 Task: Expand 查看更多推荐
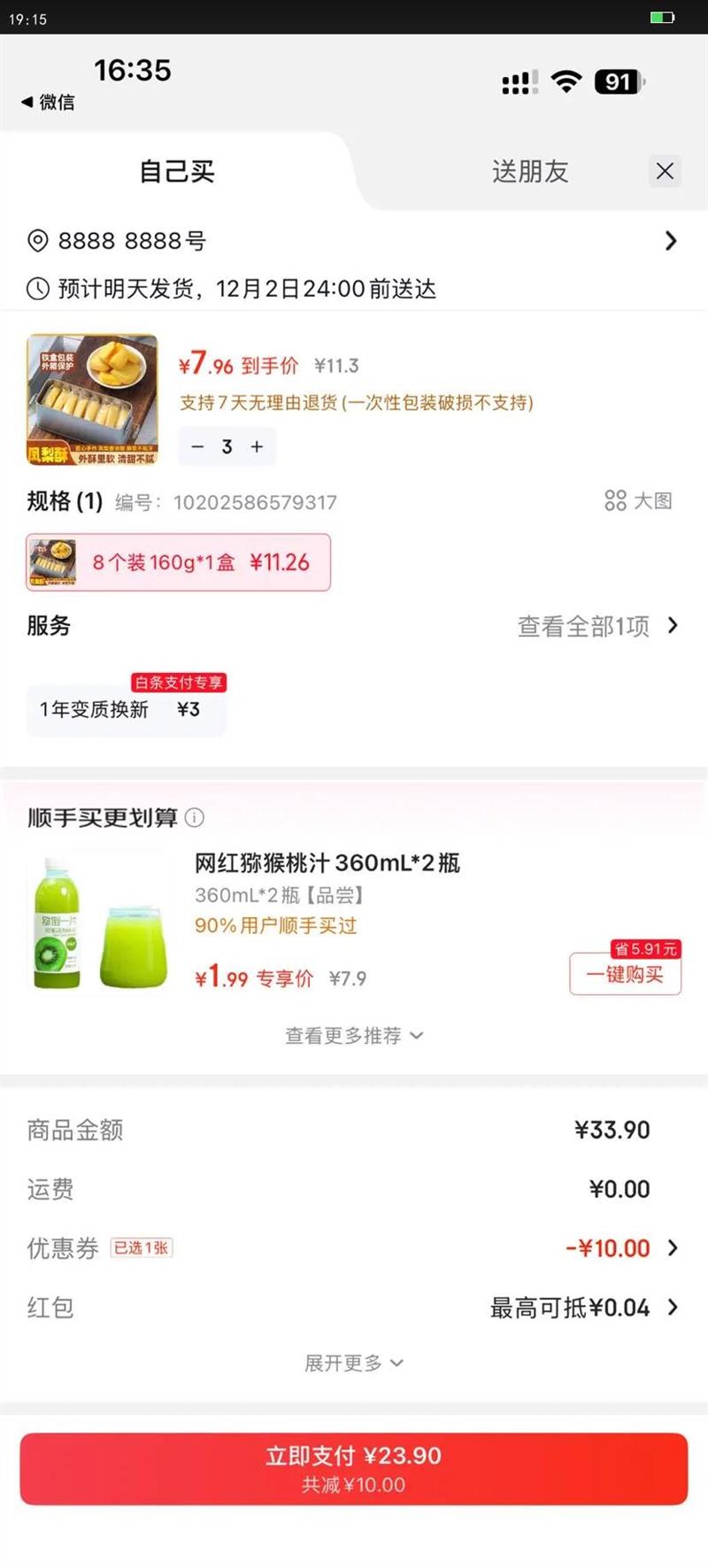353,1035
